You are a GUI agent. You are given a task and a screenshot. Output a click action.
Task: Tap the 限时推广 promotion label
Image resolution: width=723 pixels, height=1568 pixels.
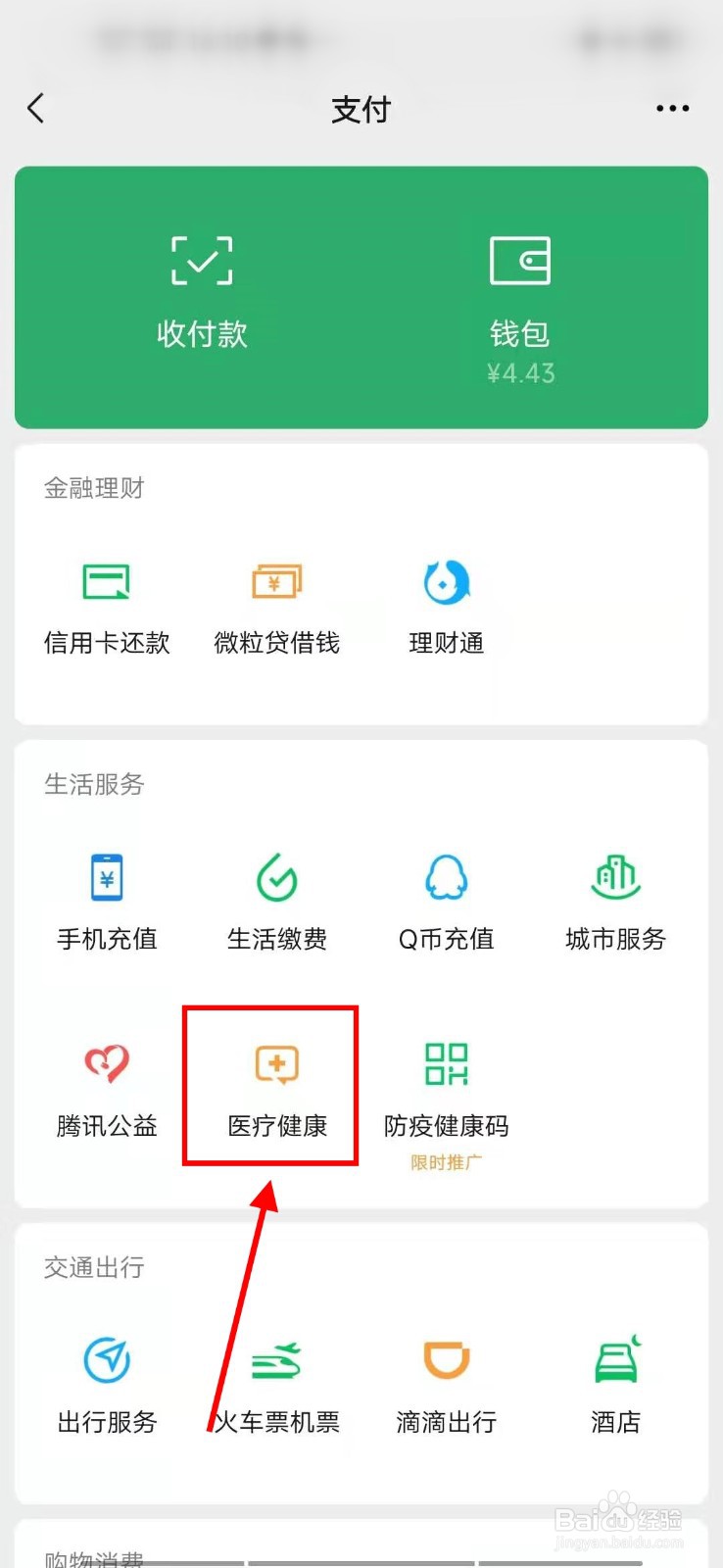445,1162
